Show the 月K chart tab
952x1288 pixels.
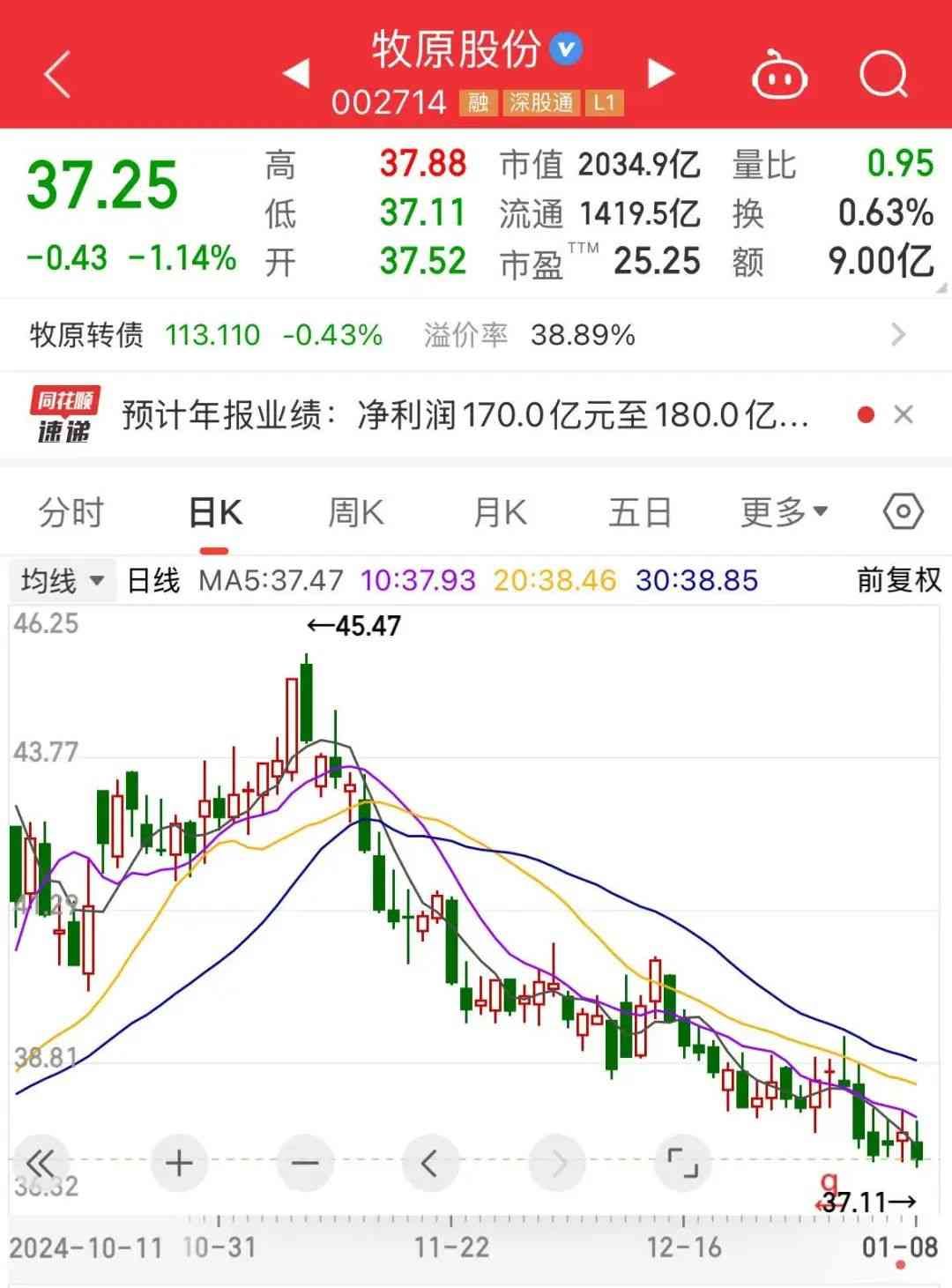(500, 512)
